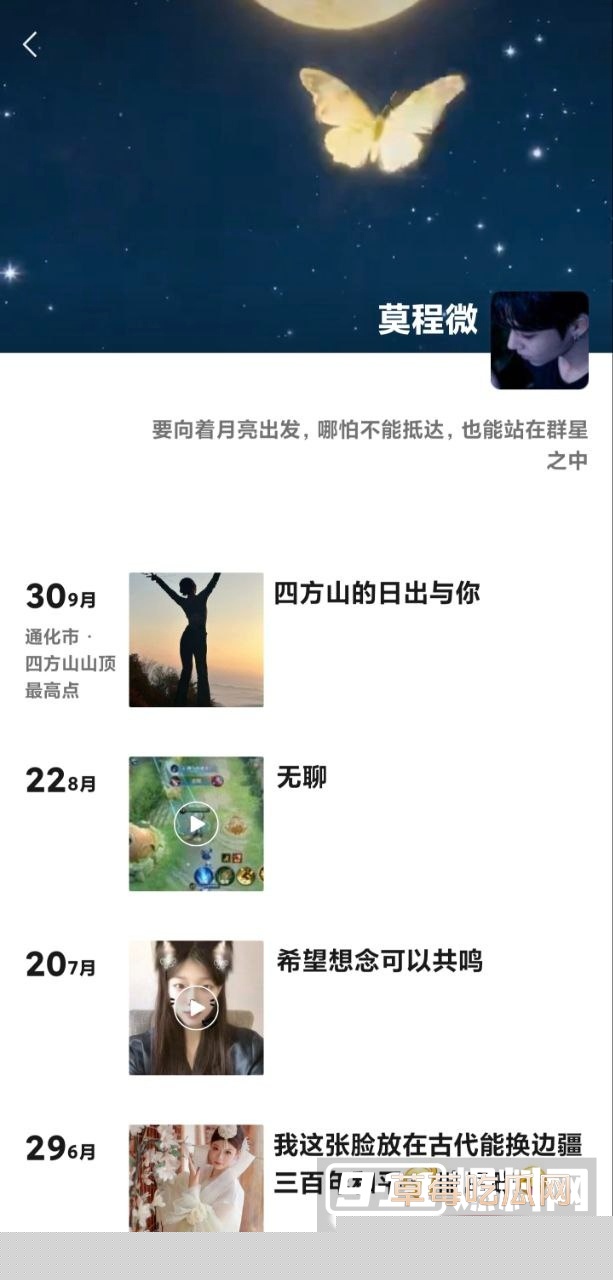The height and width of the screenshot is (1280, 613).
Task: Open 莫程微's profile avatar
Action: coord(539,340)
